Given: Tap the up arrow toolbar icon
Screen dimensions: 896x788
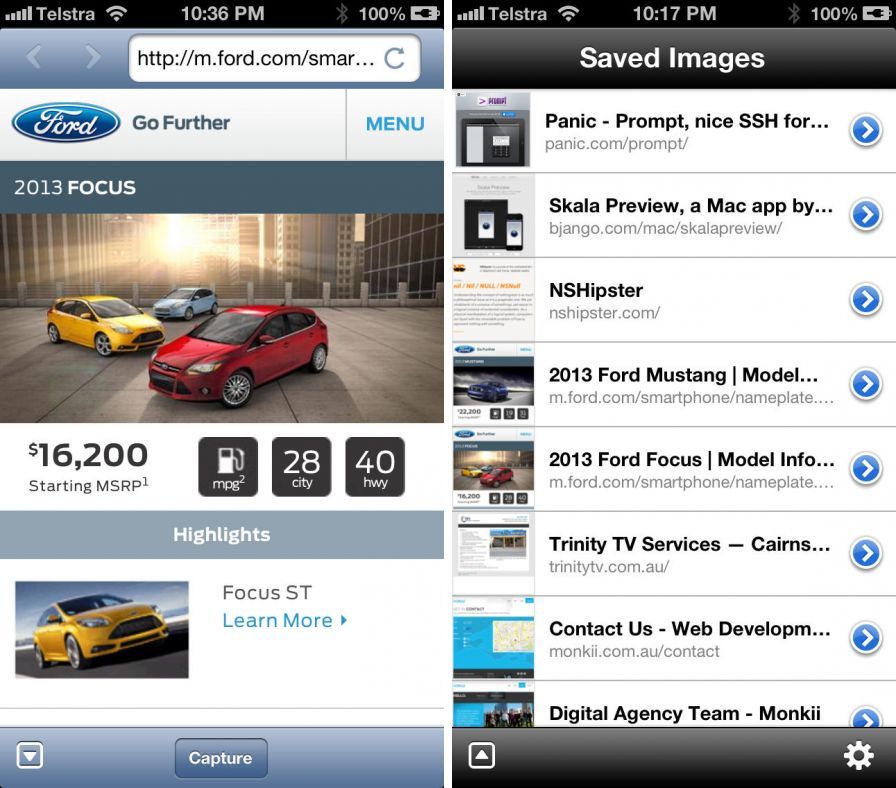Looking at the screenshot, I should 482,756.
